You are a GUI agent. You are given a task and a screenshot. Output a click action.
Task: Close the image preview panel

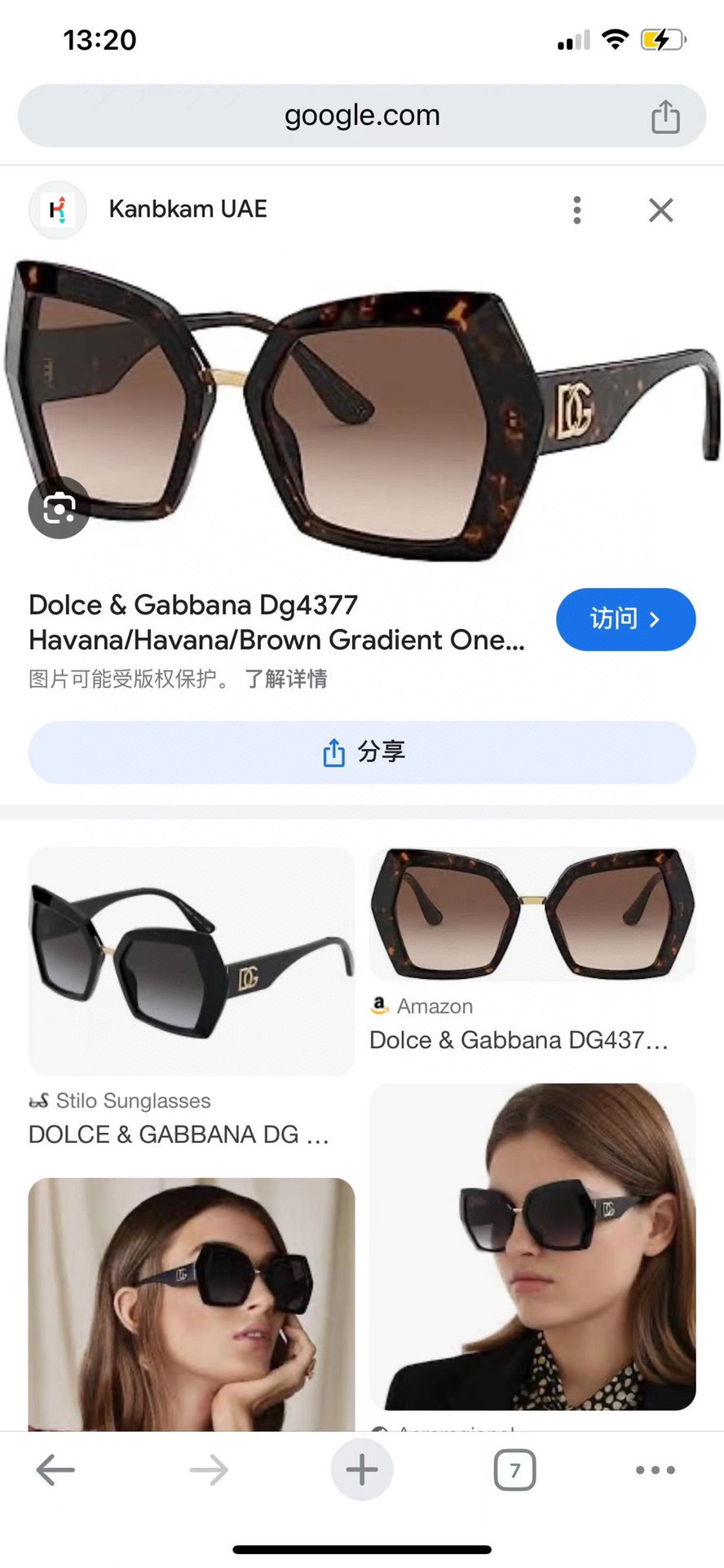[660, 210]
